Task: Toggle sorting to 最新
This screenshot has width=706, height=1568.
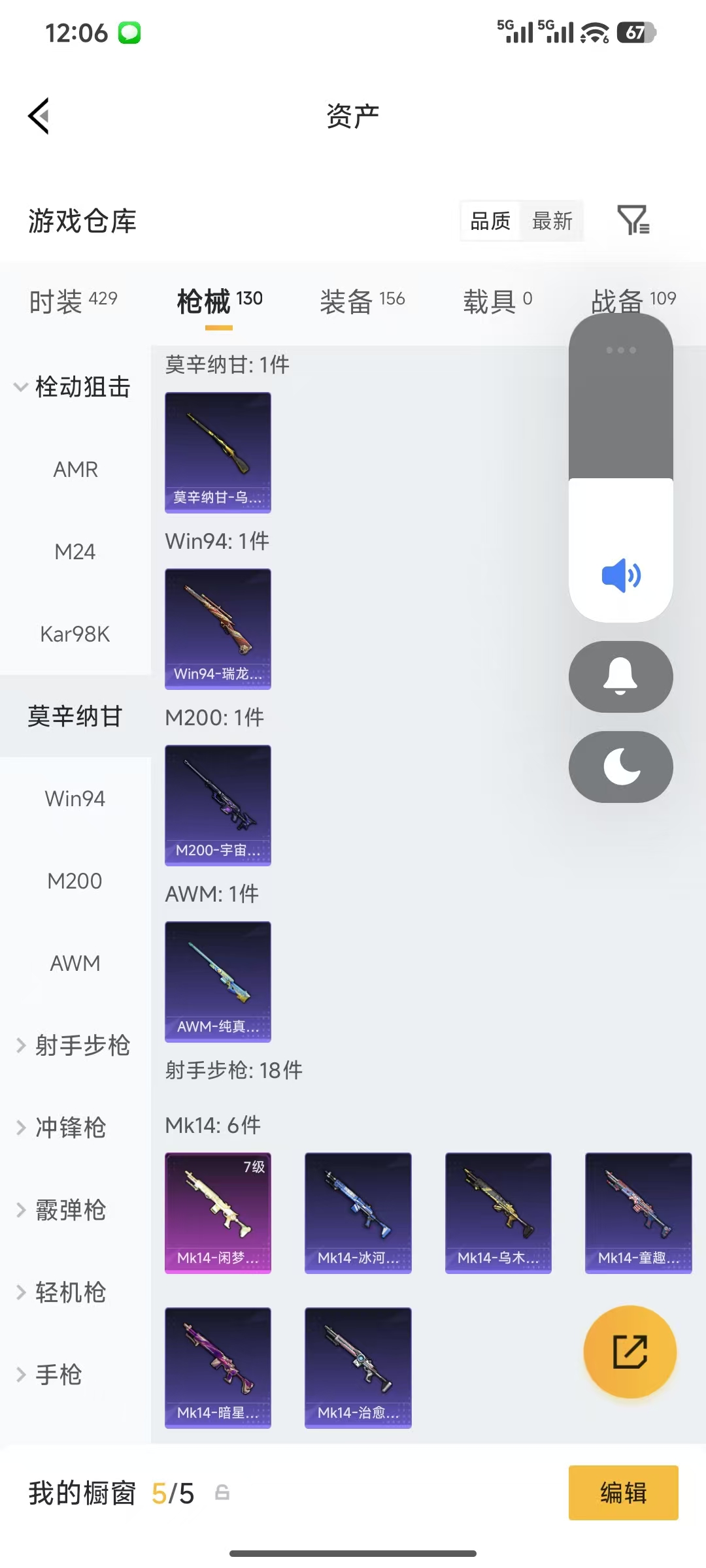Action: point(552,221)
